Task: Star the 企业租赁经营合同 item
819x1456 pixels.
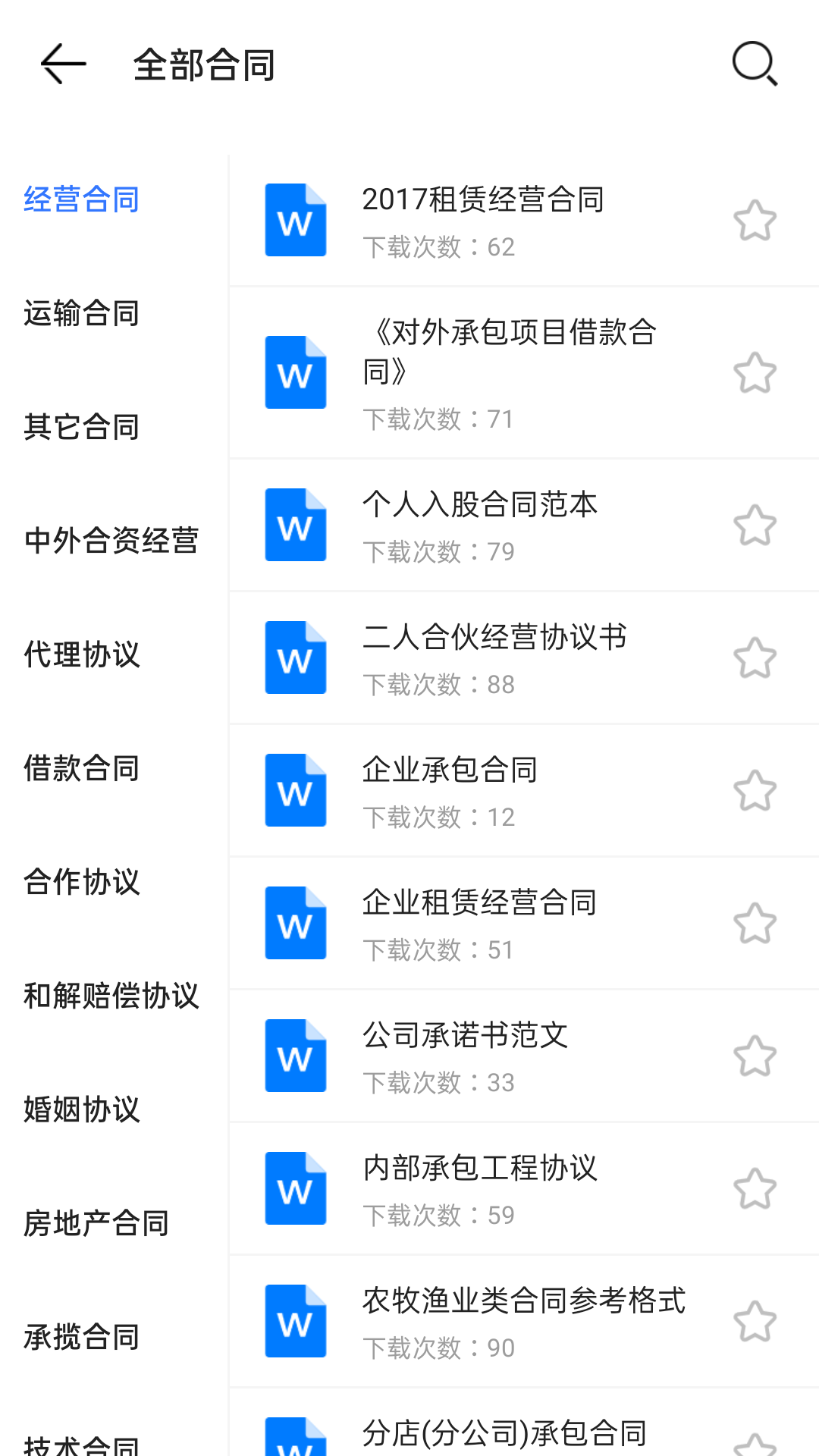Action: pos(755,923)
